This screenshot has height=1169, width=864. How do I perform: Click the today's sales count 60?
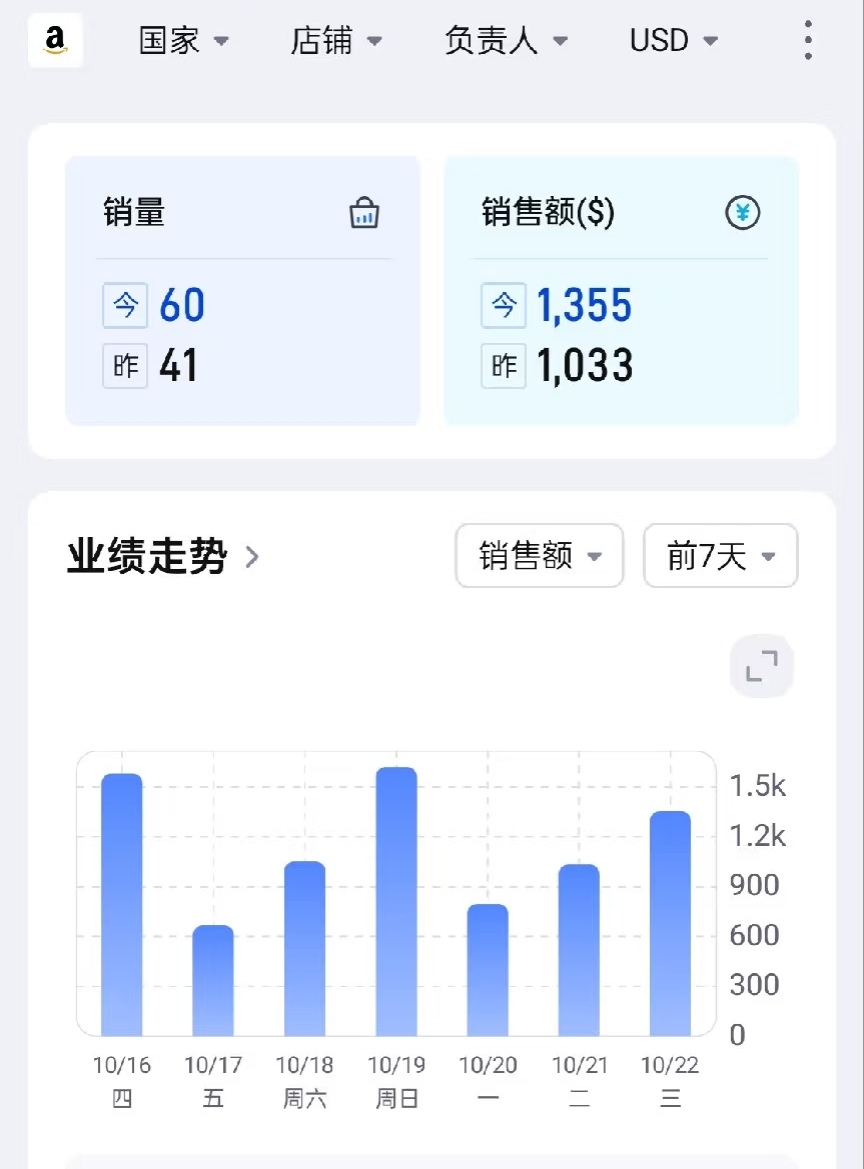181,305
